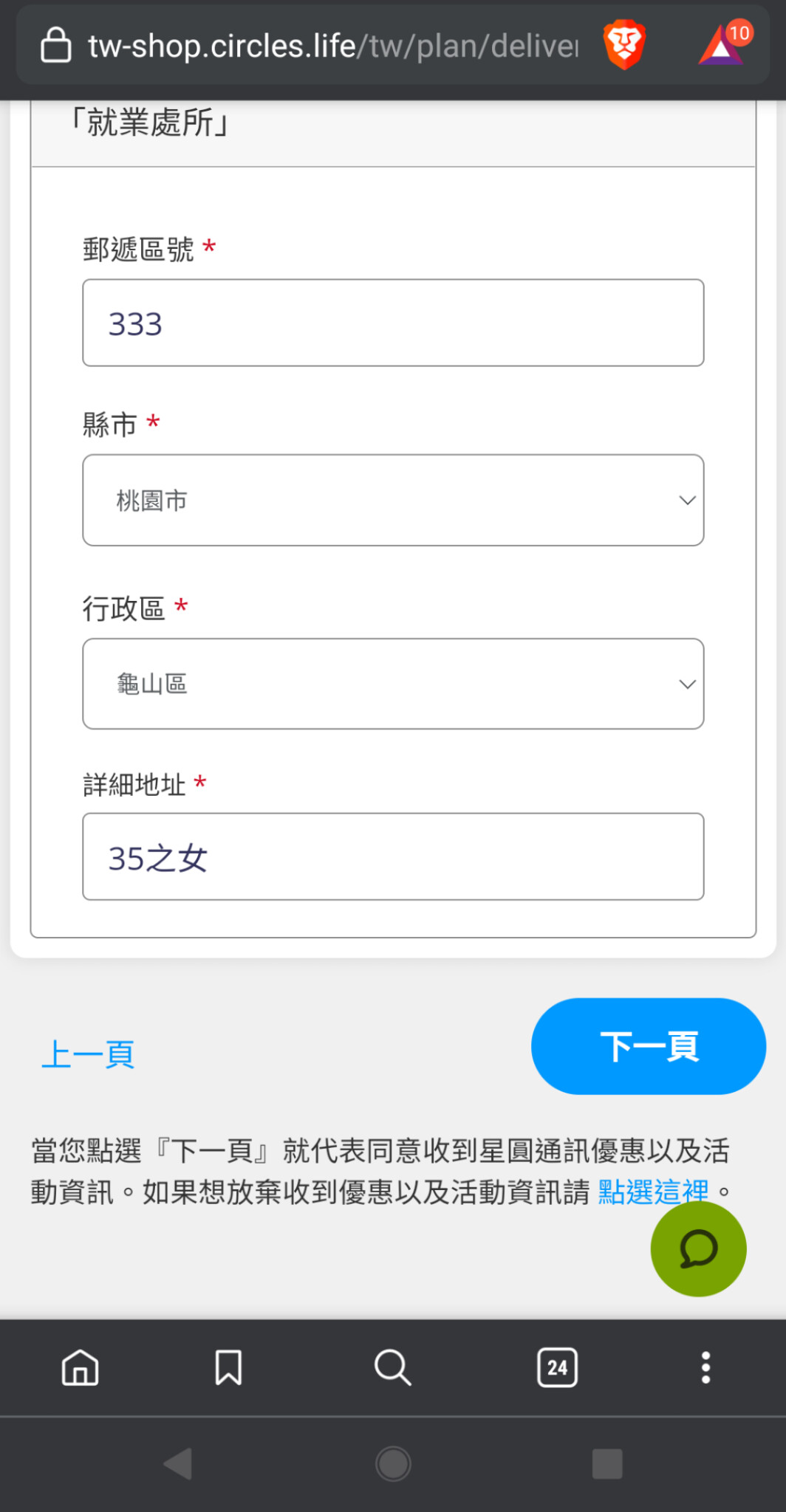786x1512 pixels.
Task: Go to browser home page
Action: tap(80, 1367)
